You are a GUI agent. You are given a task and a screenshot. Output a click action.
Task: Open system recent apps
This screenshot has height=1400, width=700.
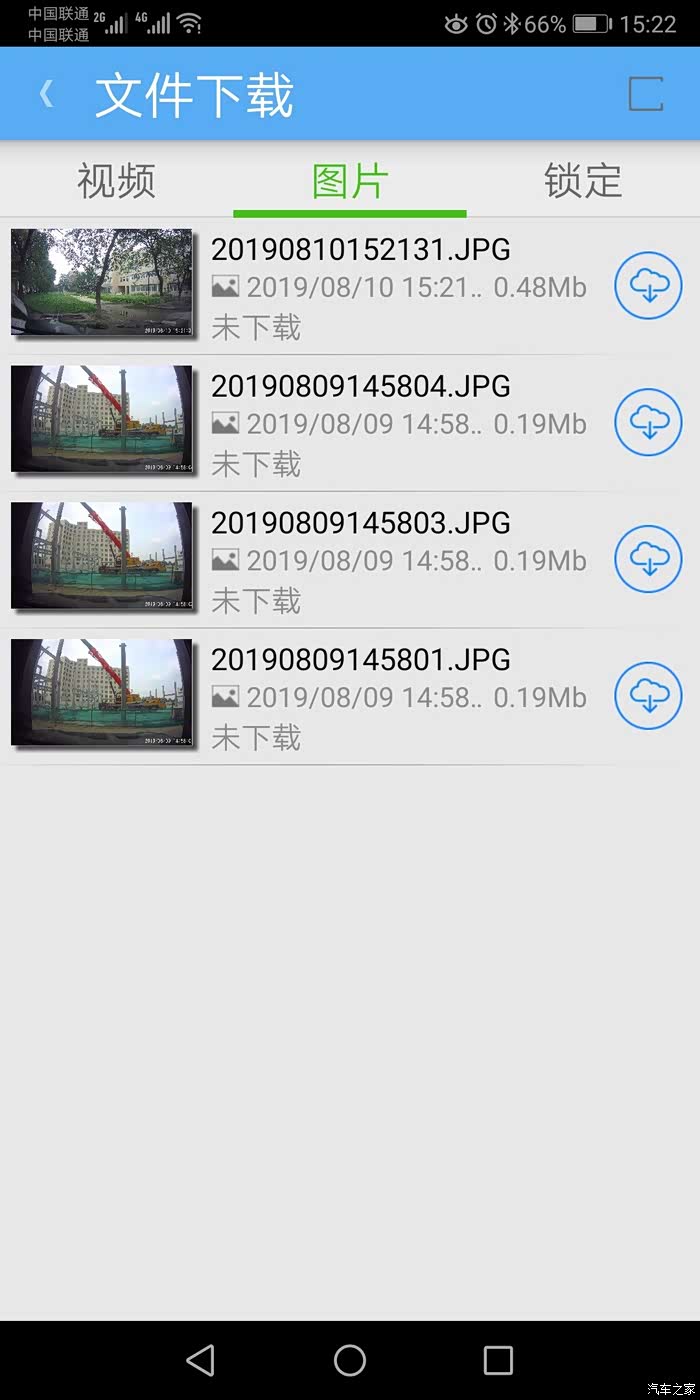[x=498, y=1360]
